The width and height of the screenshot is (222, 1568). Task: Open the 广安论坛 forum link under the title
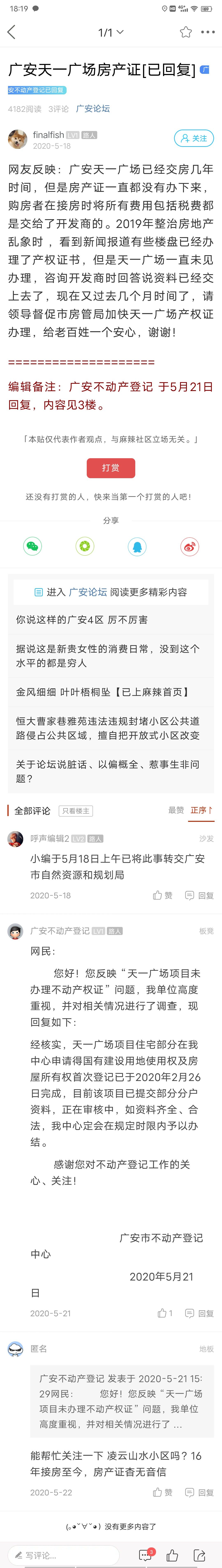tap(93, 109)
